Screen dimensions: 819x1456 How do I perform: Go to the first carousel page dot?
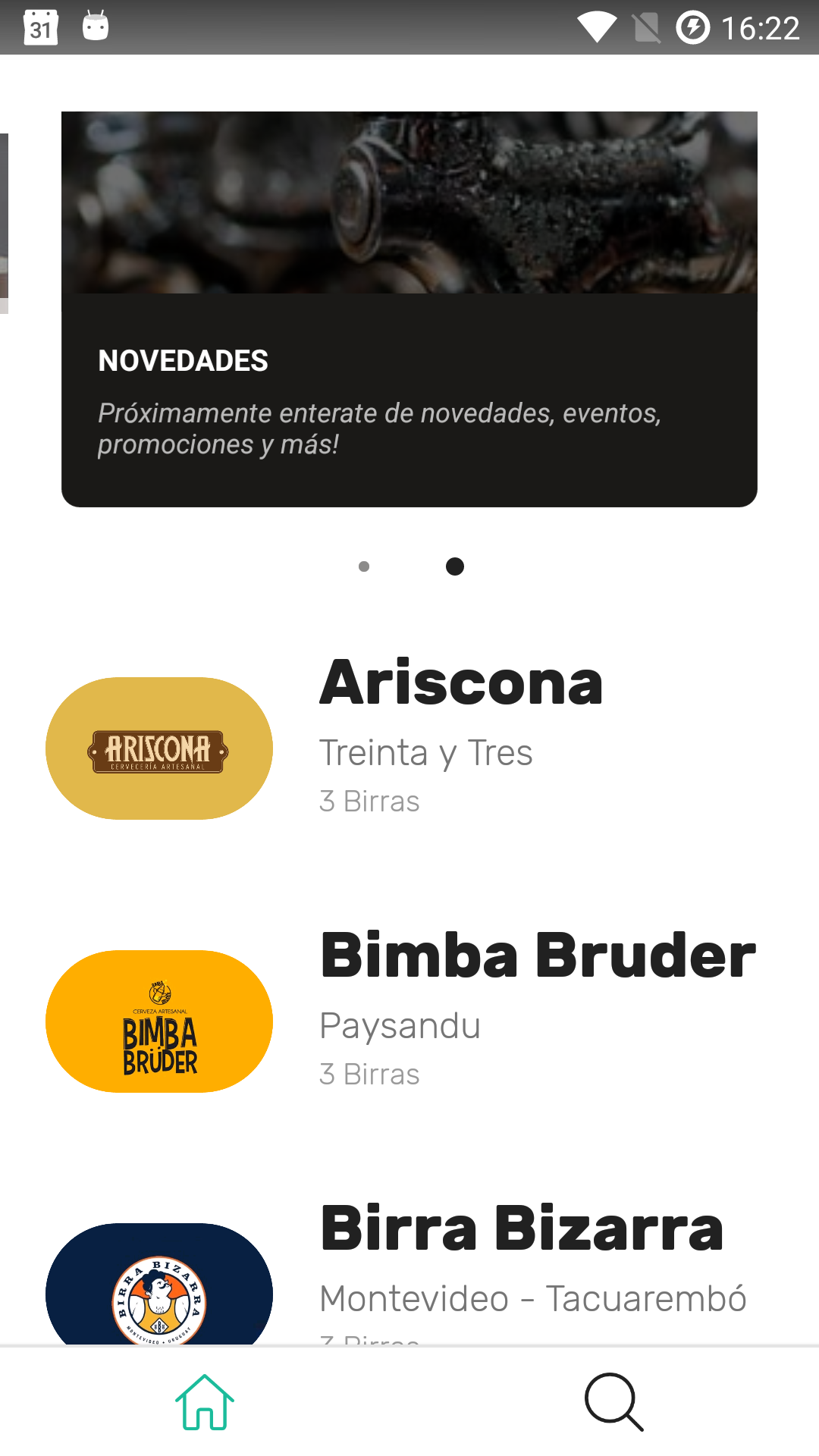[x=364, y=566]
